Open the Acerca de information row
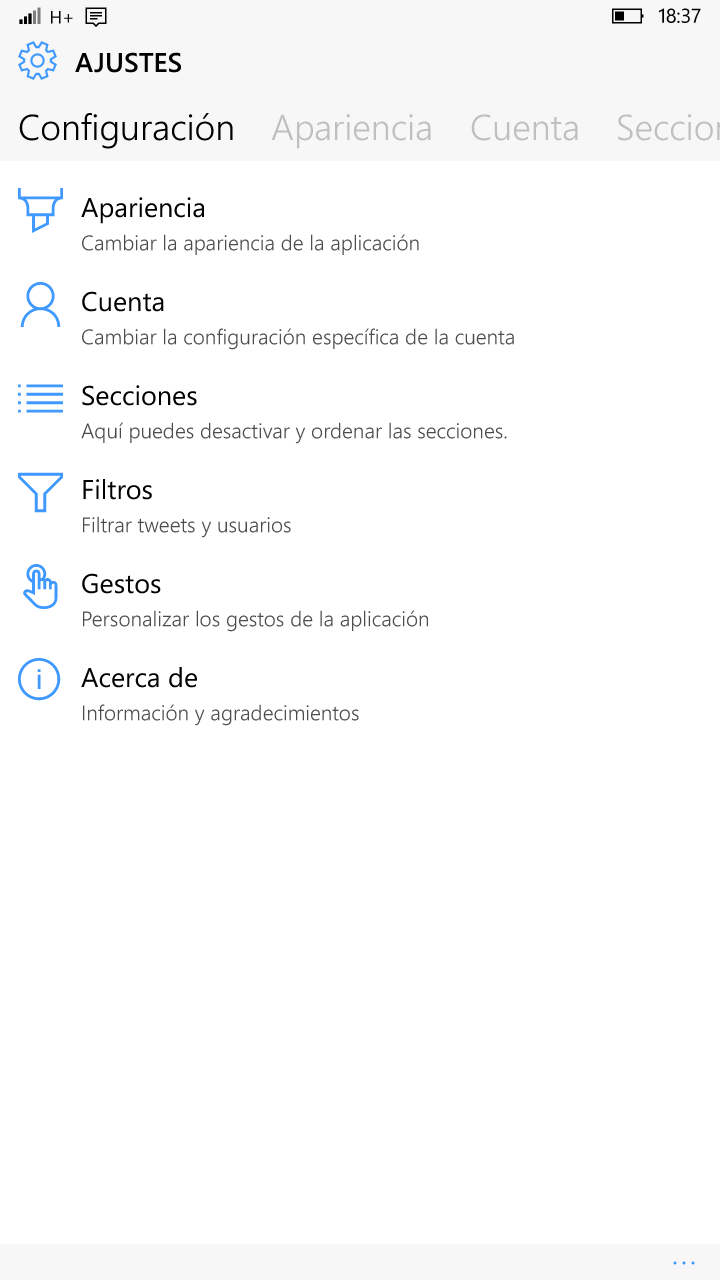The image size is (720, 1280). 360,694
